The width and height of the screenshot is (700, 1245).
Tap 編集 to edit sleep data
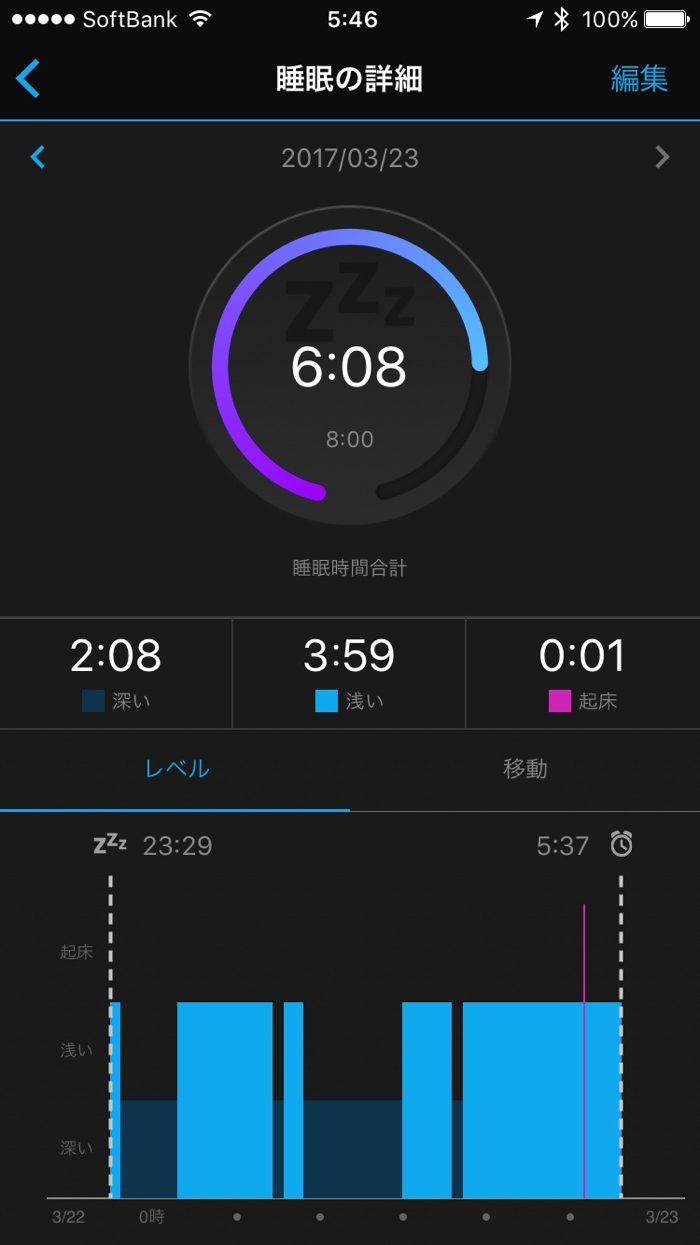tap(639, 79)
